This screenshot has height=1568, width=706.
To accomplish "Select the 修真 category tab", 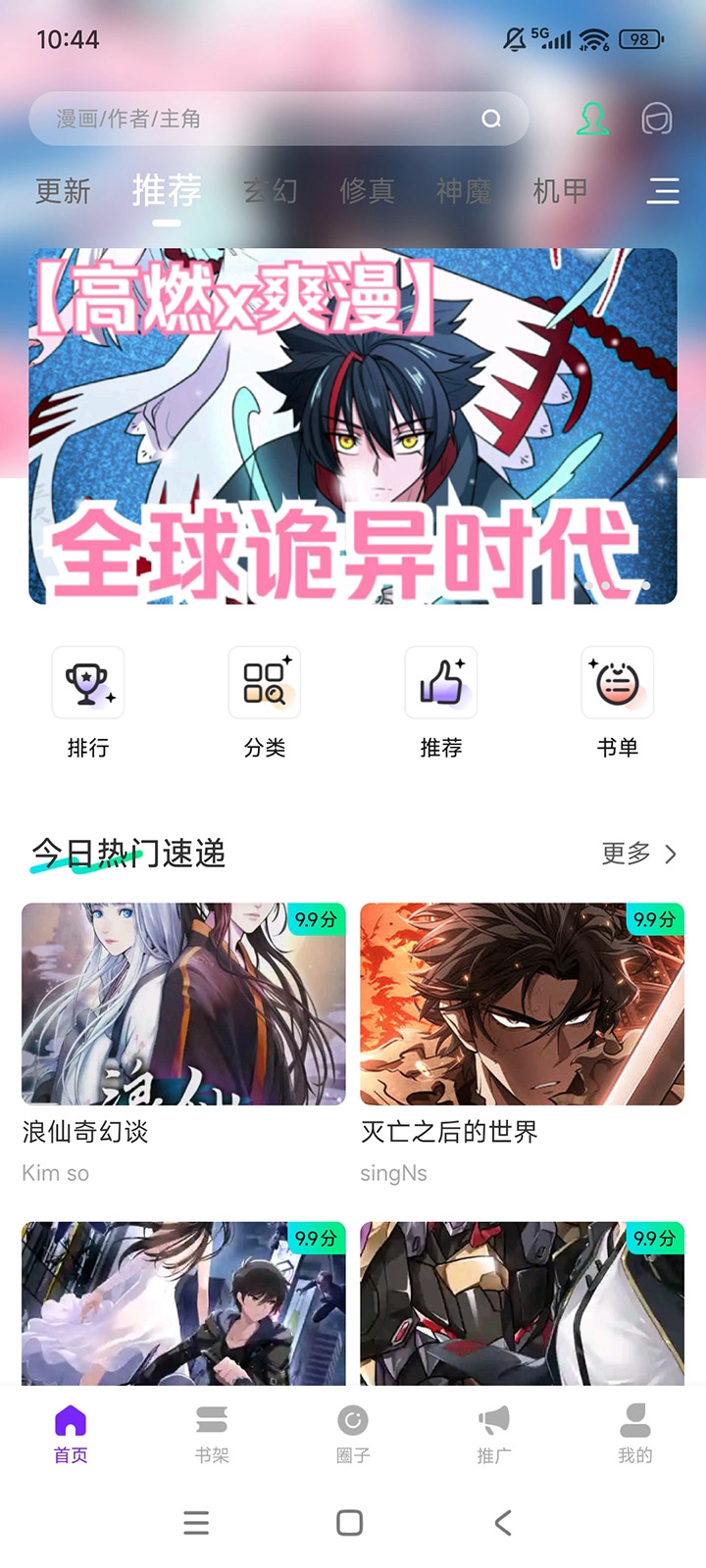I will [x=367, y=192].
